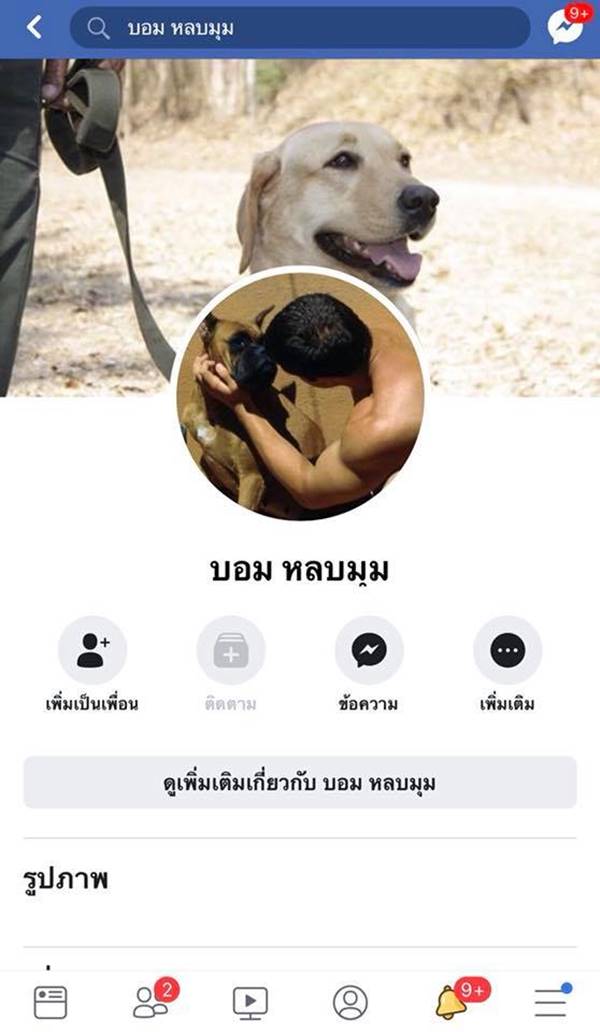
Task: Switch to the News Feed tab
Action: click(50, 1001)
